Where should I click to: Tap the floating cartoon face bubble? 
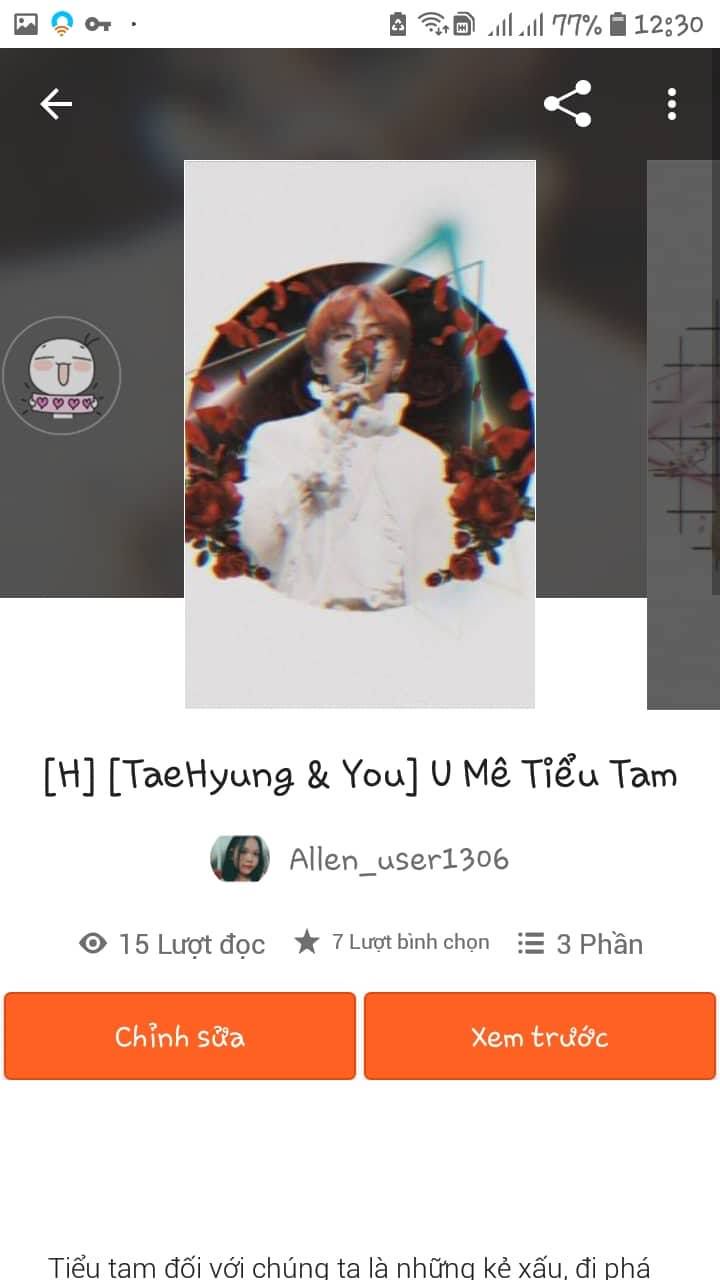(62, 375)
